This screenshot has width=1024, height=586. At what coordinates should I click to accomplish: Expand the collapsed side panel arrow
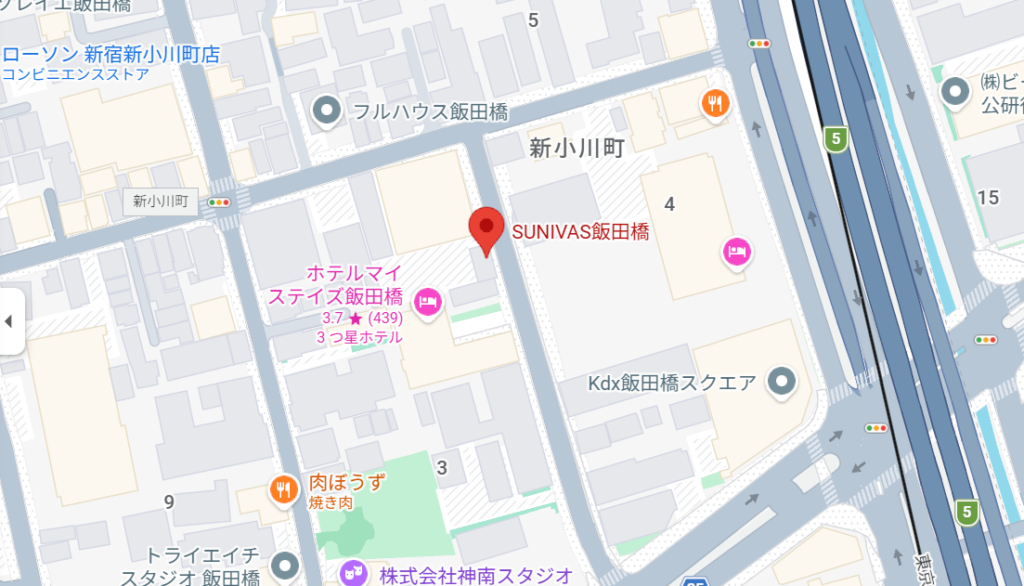coord(10,321)
